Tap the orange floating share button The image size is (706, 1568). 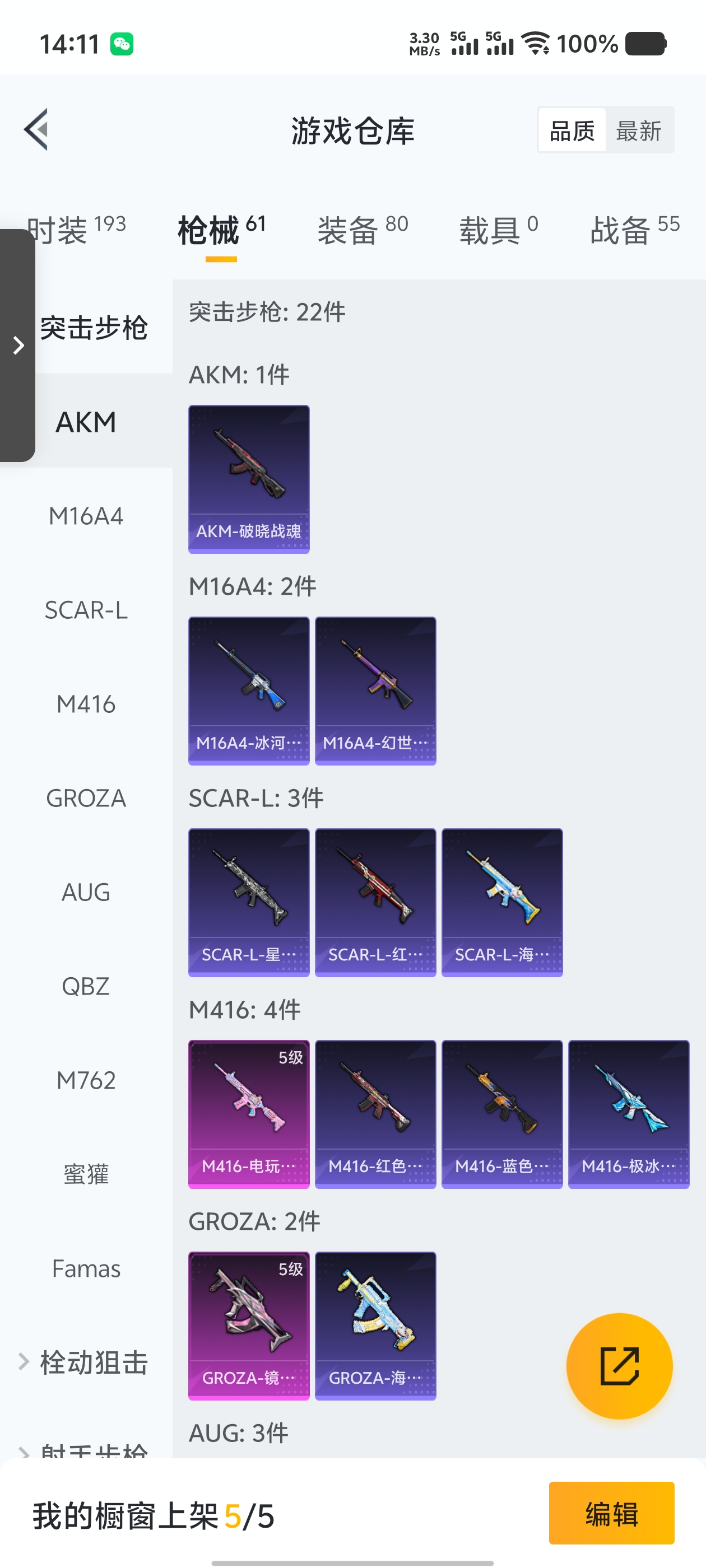click(x=619, y=1365)
